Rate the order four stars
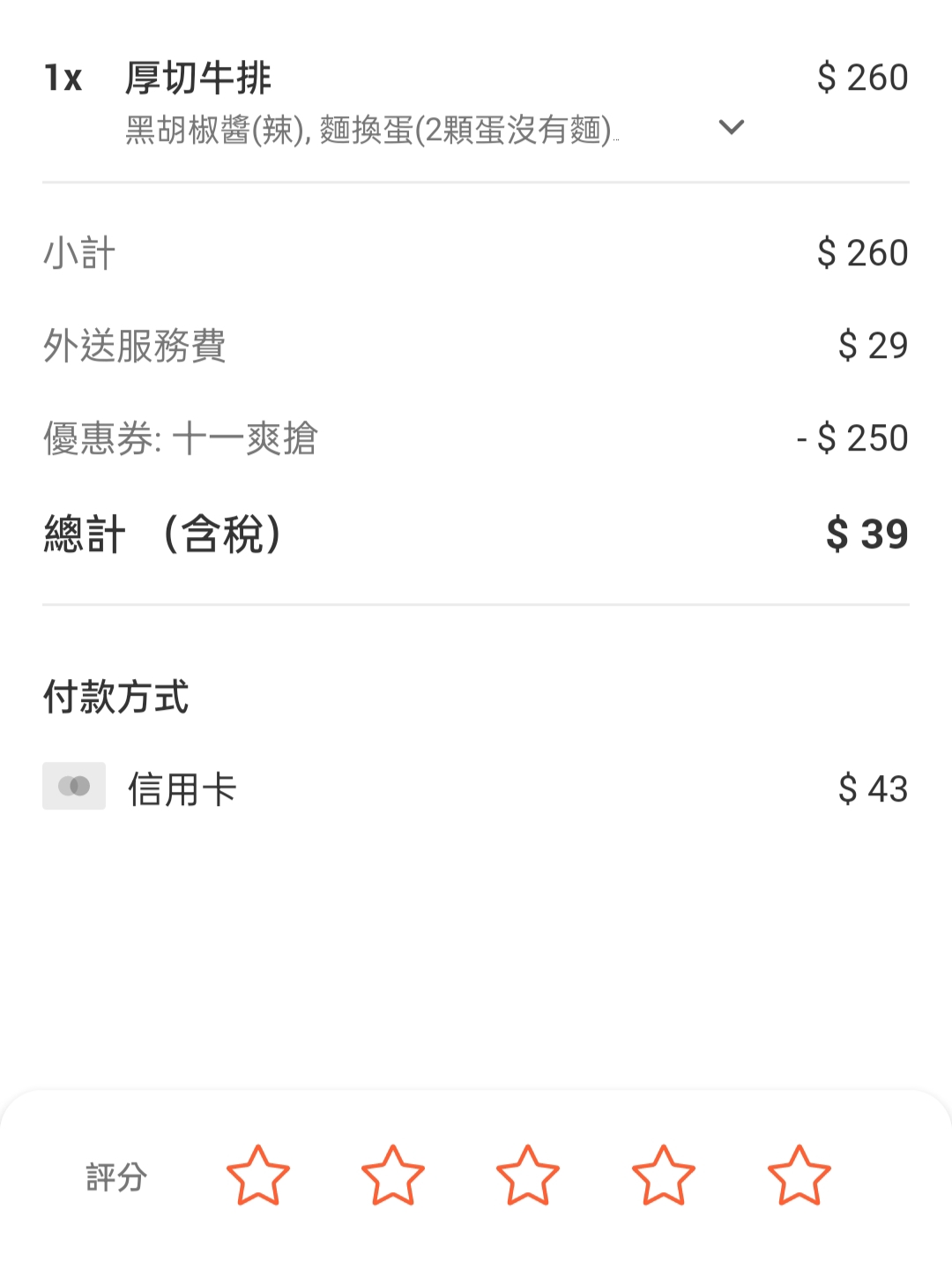952x1269 pixels. point(664,1176)
